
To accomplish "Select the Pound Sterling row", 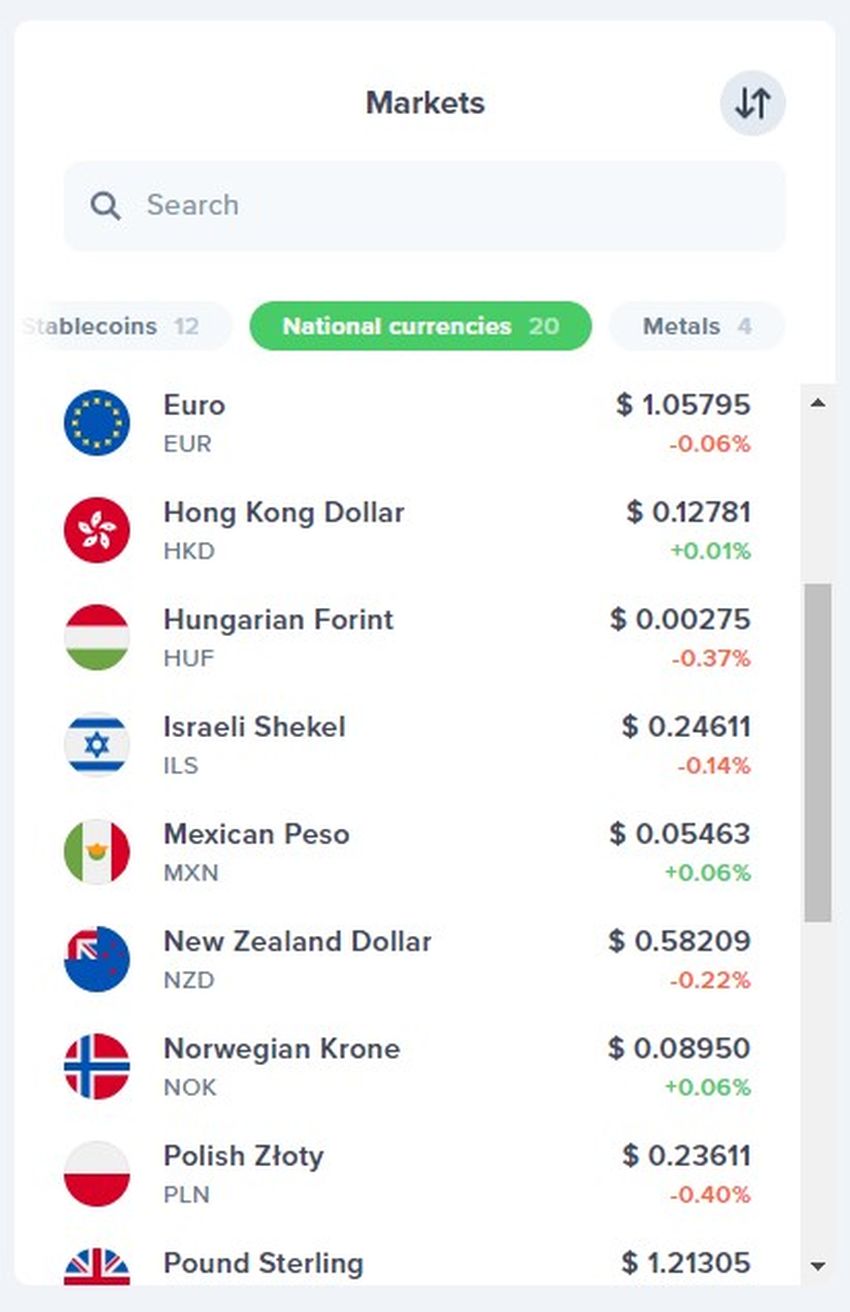I will 407,1265.
